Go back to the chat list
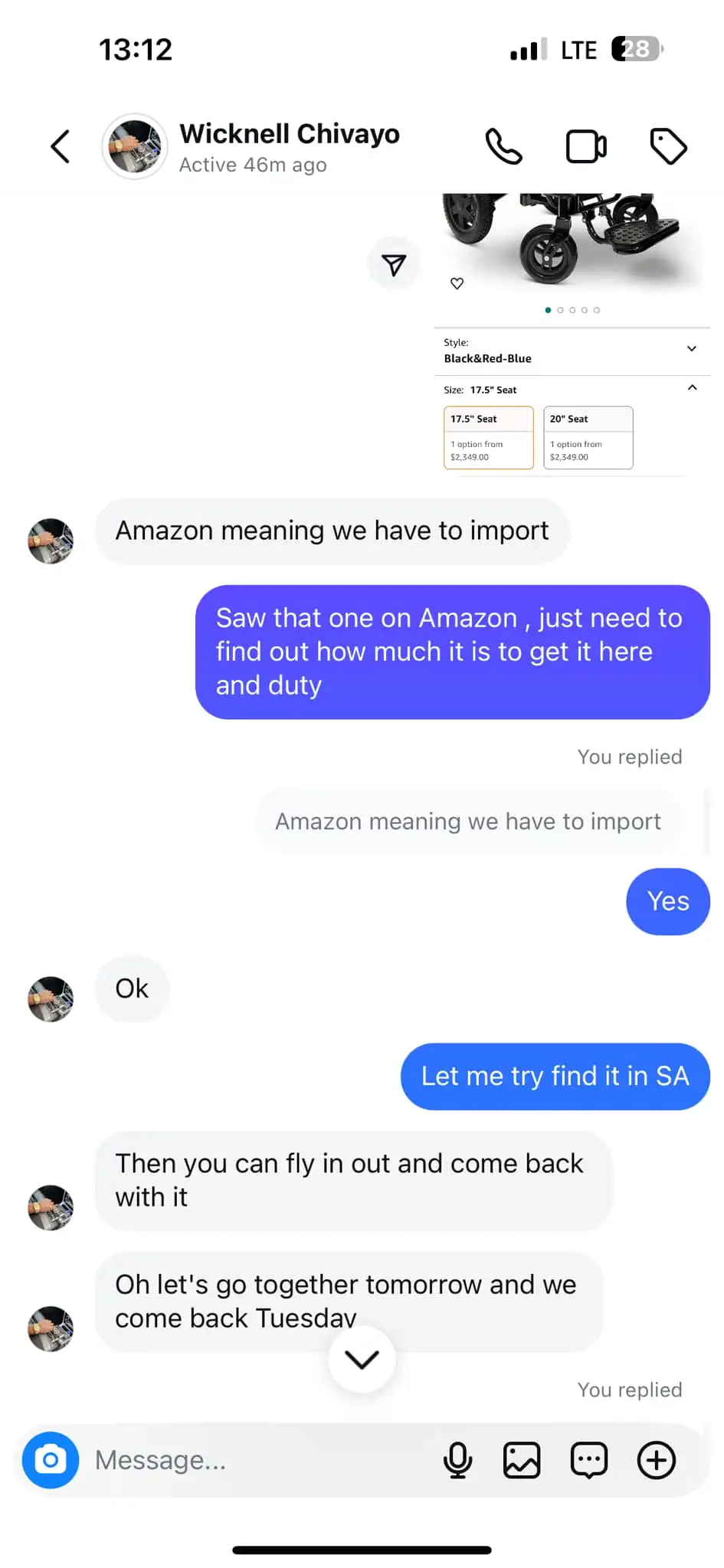This screenshot has height=1568, width=724. pos(61,146)
